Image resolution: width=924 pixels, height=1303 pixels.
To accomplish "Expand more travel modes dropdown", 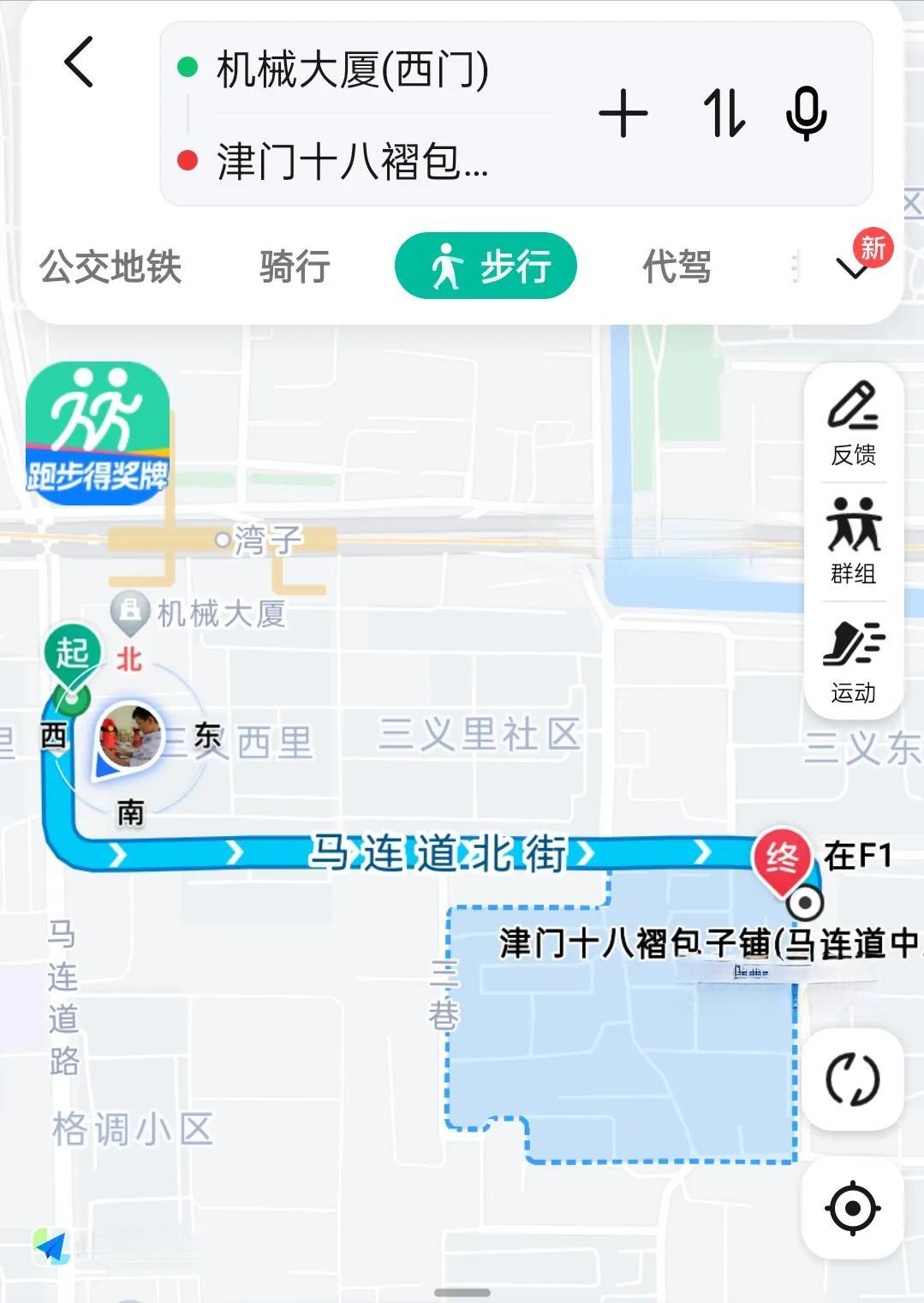I will point(853,268).
